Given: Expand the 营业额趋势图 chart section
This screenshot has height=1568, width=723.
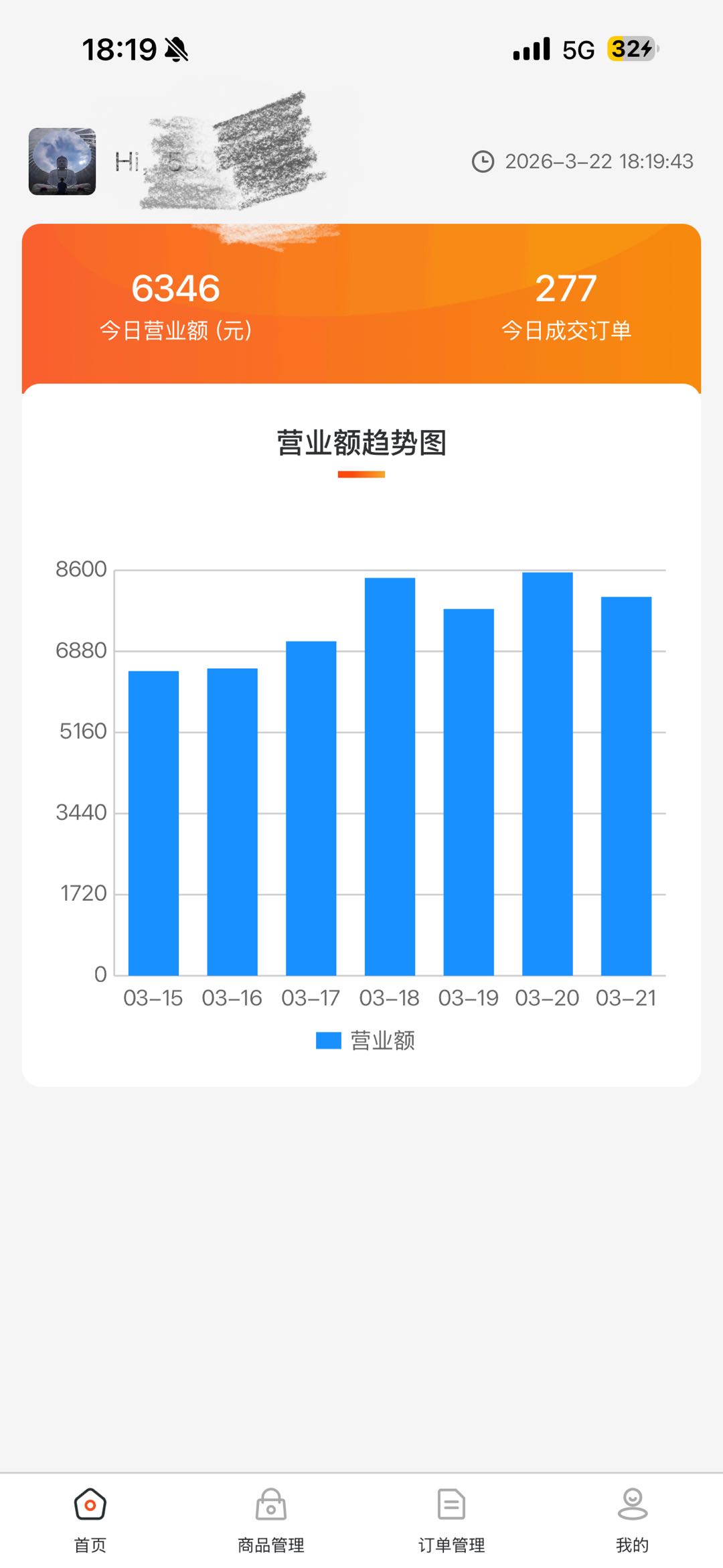Looking at the screenshot, I should pyautogui.click(x=361, y=442).
